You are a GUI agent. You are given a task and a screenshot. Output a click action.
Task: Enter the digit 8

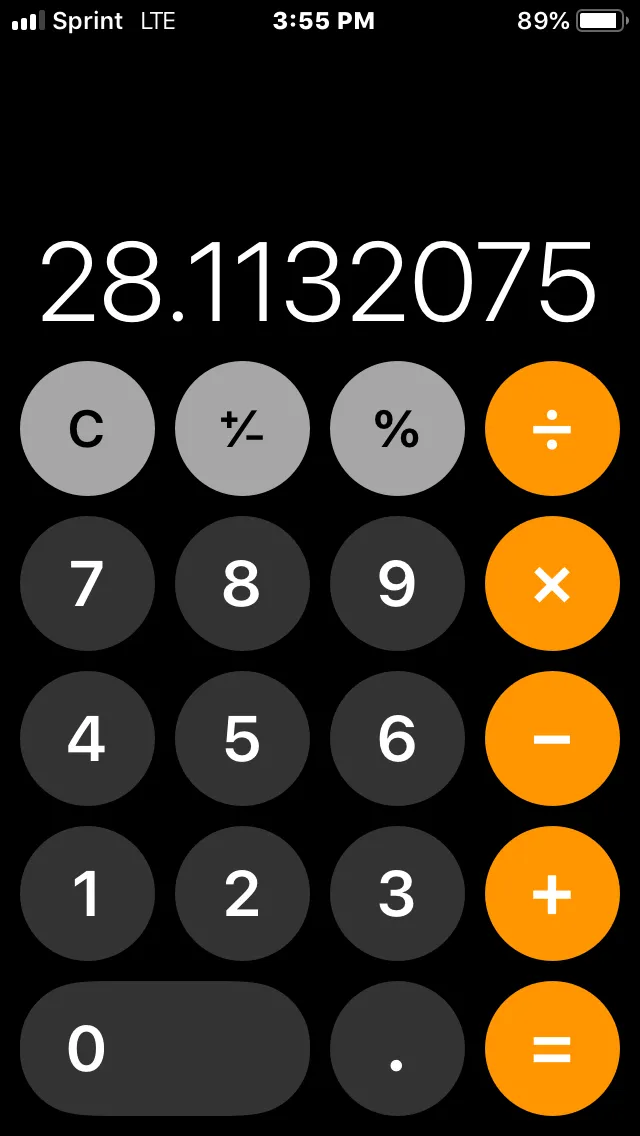(242, 584)
